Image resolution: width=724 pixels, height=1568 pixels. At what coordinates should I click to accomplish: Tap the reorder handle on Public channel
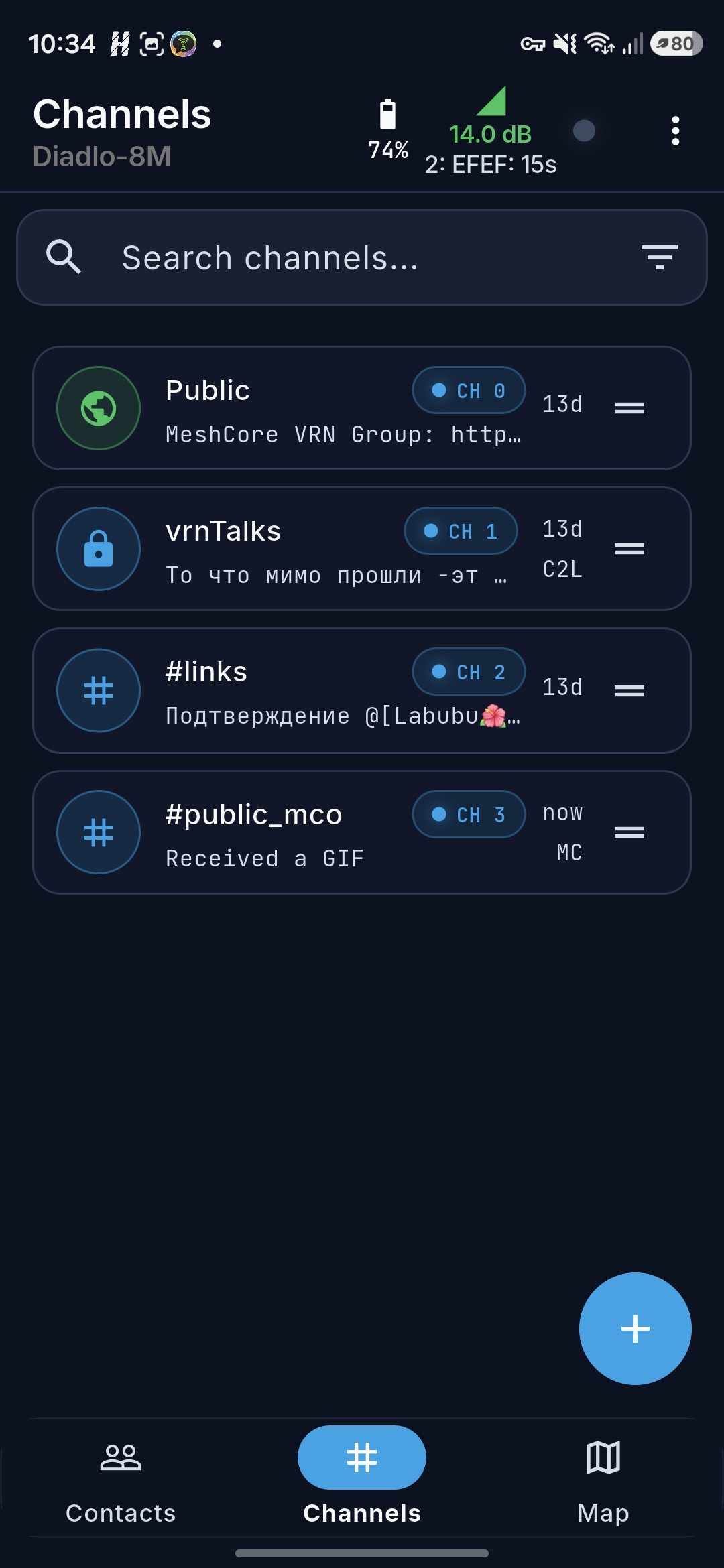tap(629, 407)
